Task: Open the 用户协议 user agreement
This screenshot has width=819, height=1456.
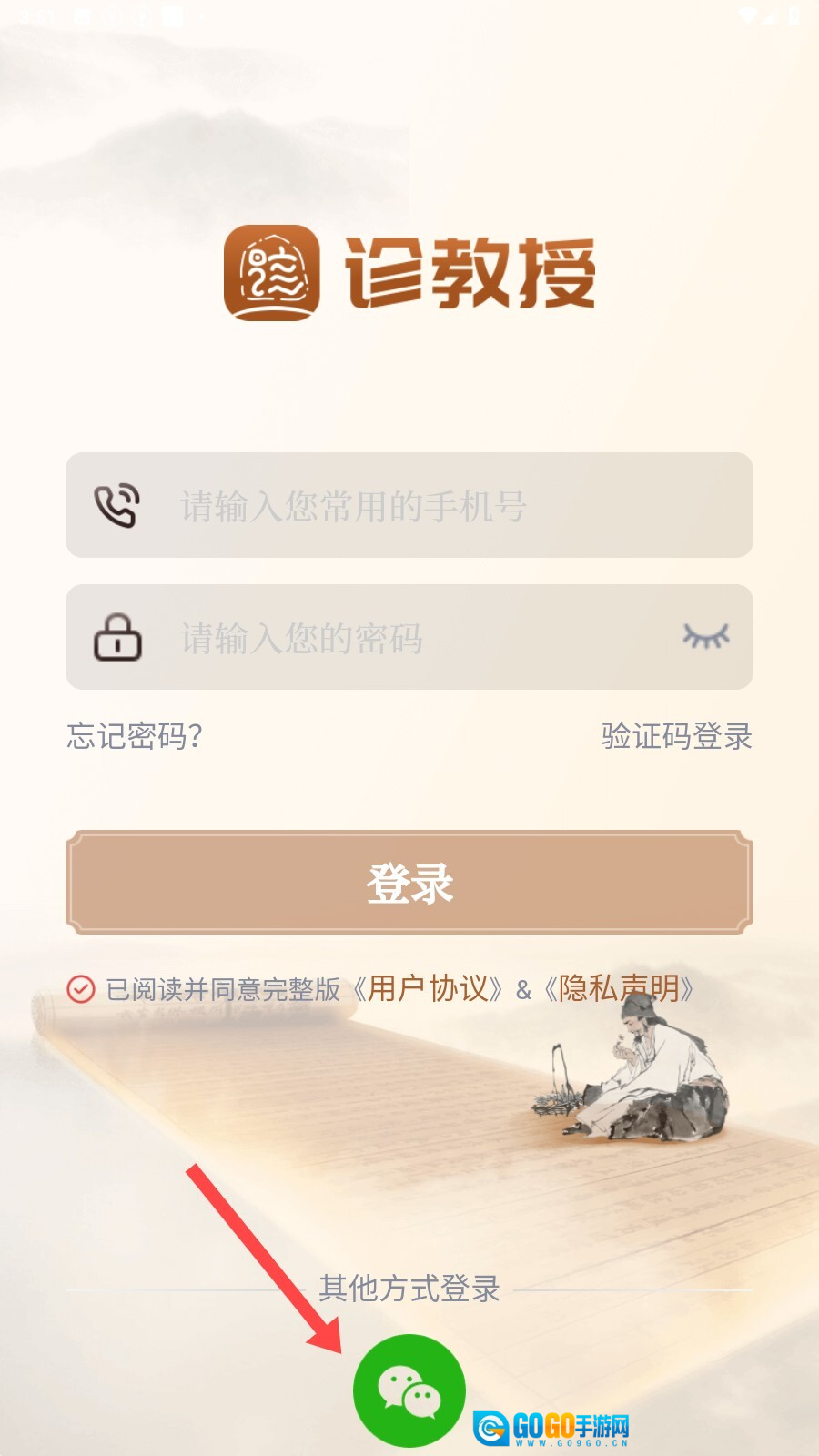Action: (428, 988)
